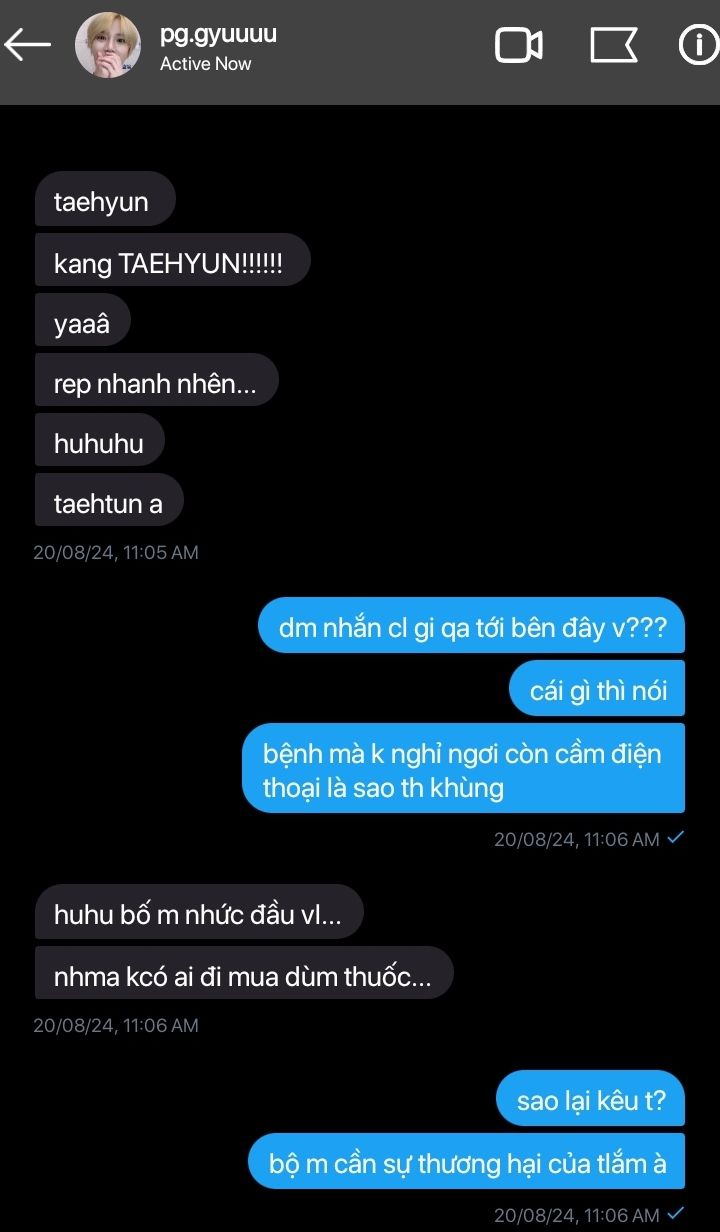View the pg.gyuuuu profile from the username
The width and height of the screenshot is (720, 1232).
[218, 34]
